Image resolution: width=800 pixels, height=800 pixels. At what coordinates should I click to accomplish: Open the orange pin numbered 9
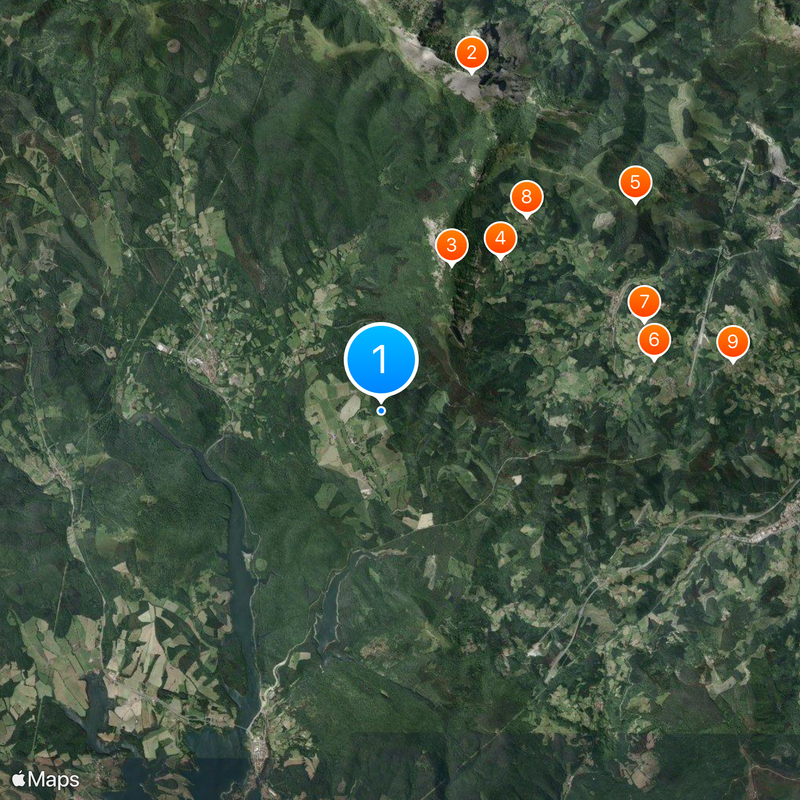click(733, 342)
